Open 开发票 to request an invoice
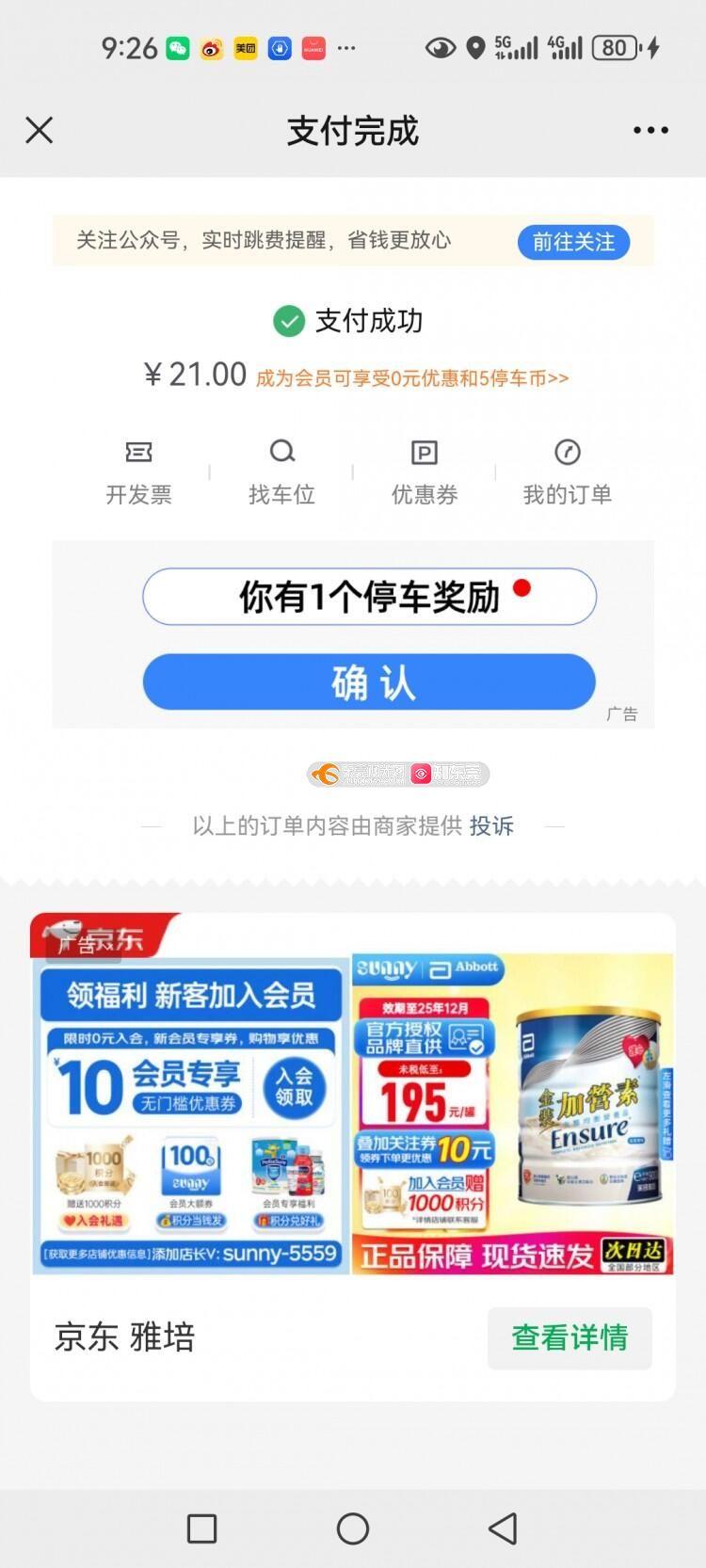Viewport: 706px width, 1568px height. 138,472
